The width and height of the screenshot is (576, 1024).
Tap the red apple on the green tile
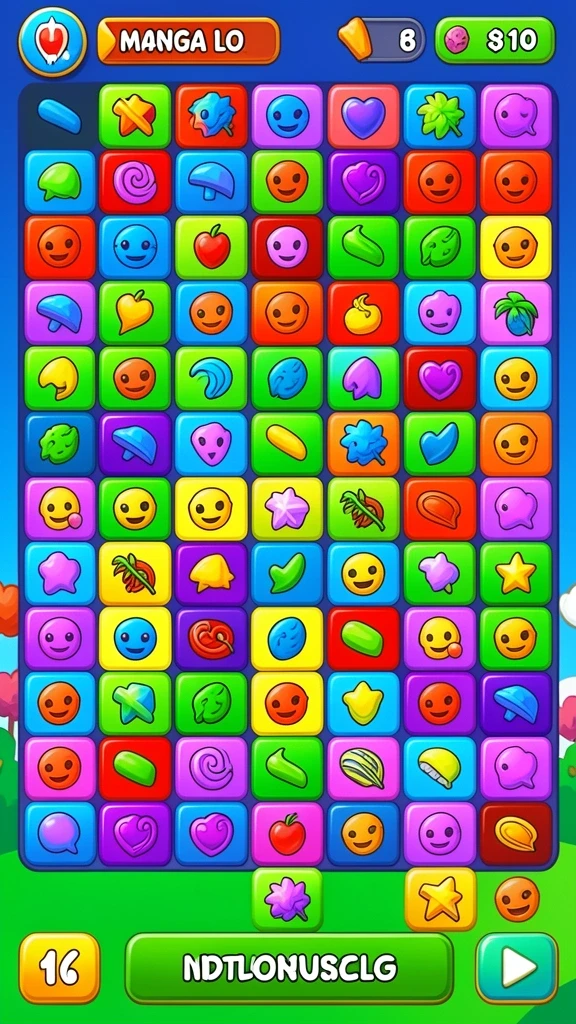point(212,248)
